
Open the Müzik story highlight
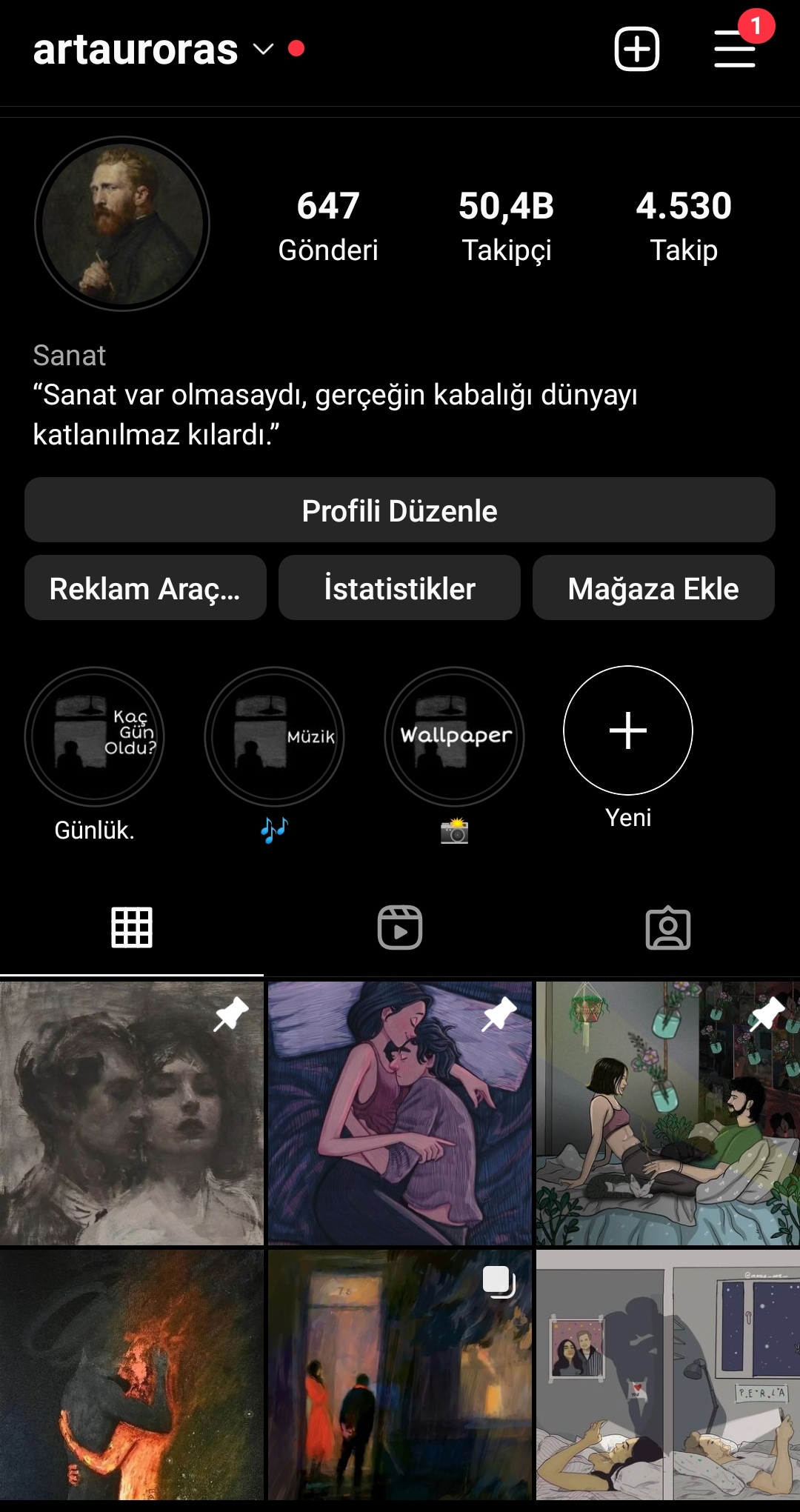(274, 736)
